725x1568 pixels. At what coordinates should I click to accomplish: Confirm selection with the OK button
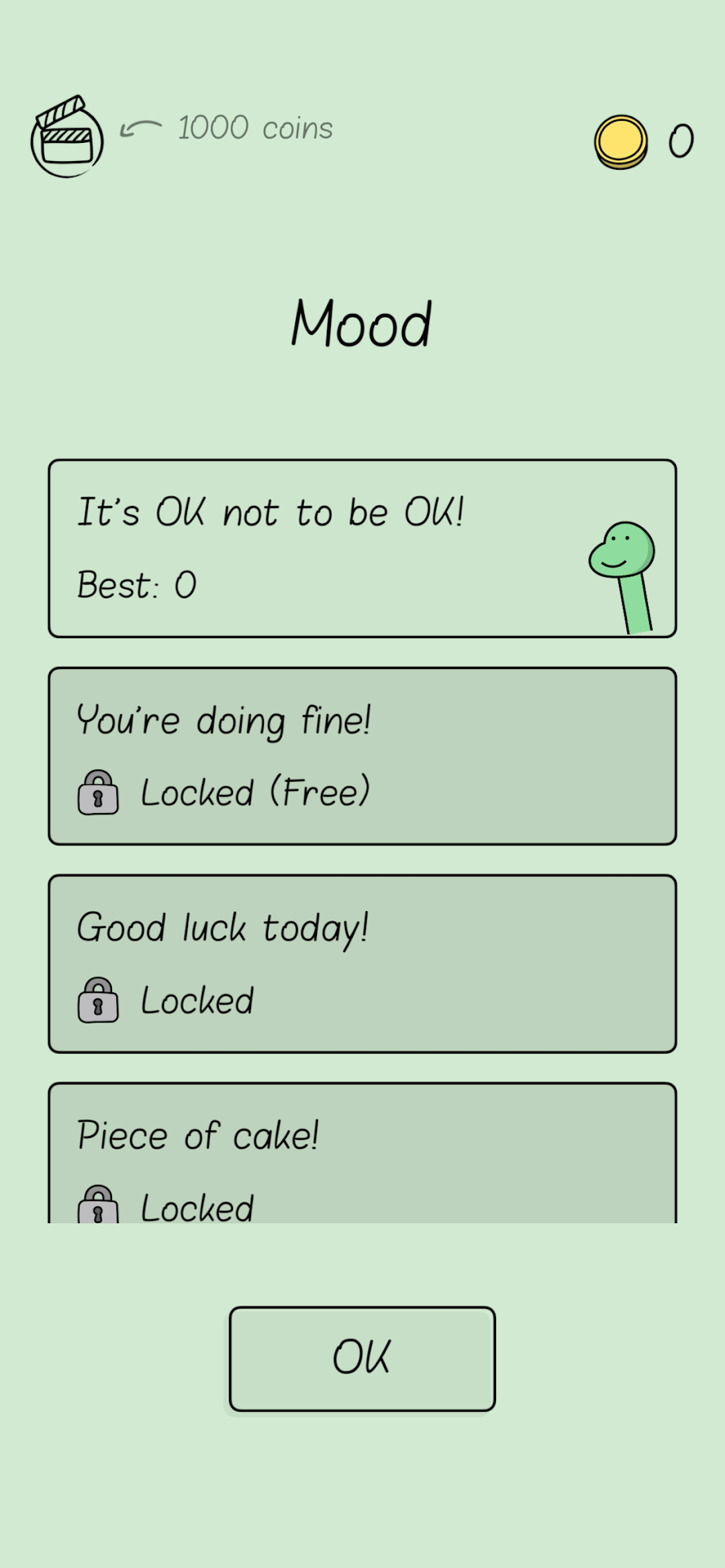[362, 1357]
